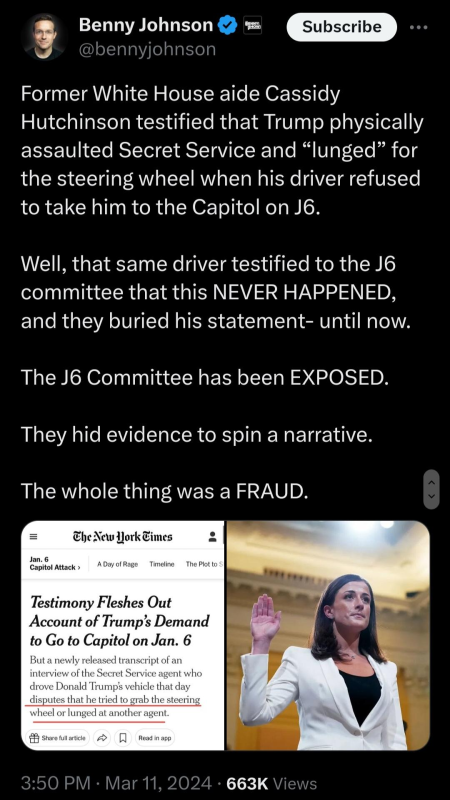Tap the affiliate badge next to the verified checkmark
Image resolution: width=450 pixels, height=800 pixels.
253,25
